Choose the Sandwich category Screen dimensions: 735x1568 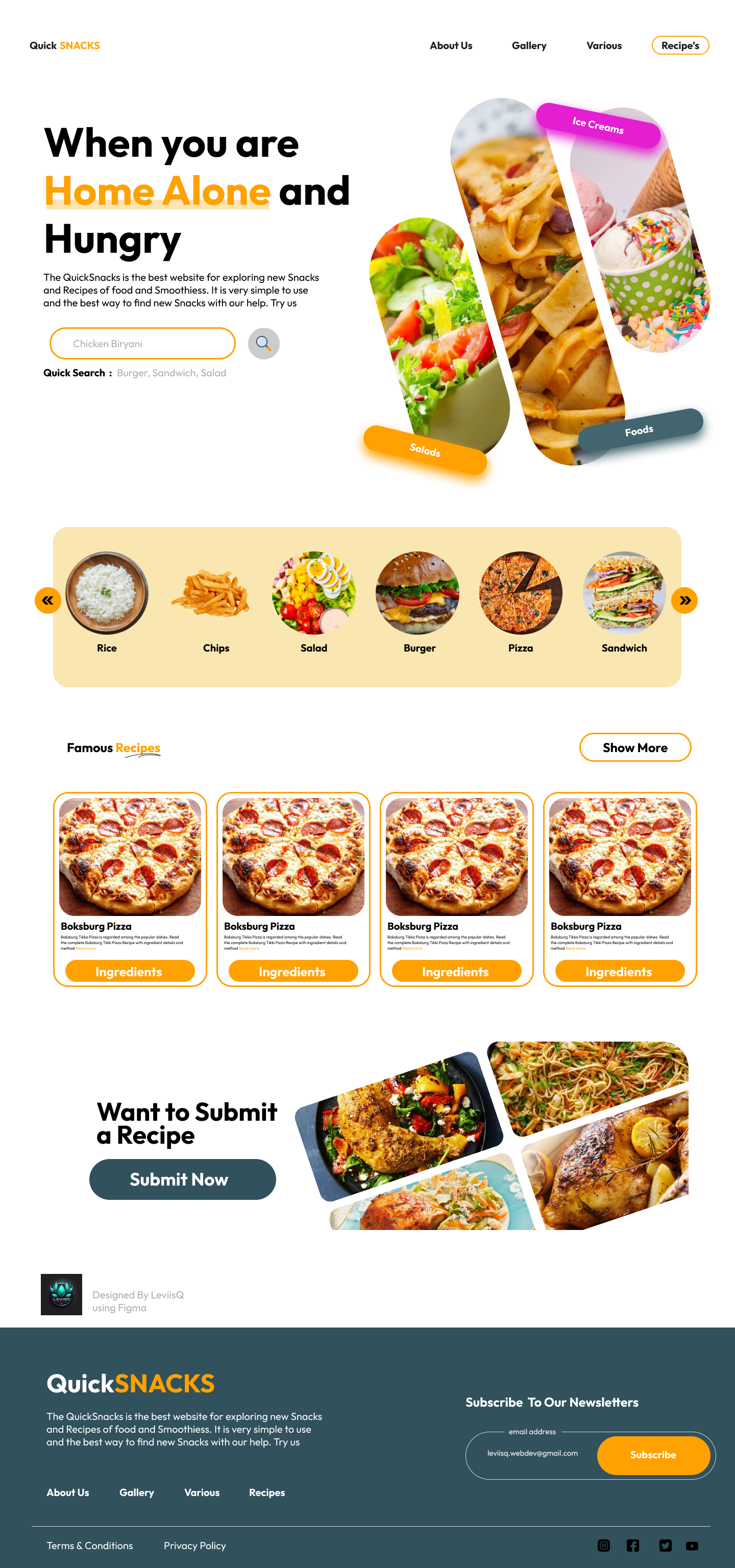tap(624, 602)
